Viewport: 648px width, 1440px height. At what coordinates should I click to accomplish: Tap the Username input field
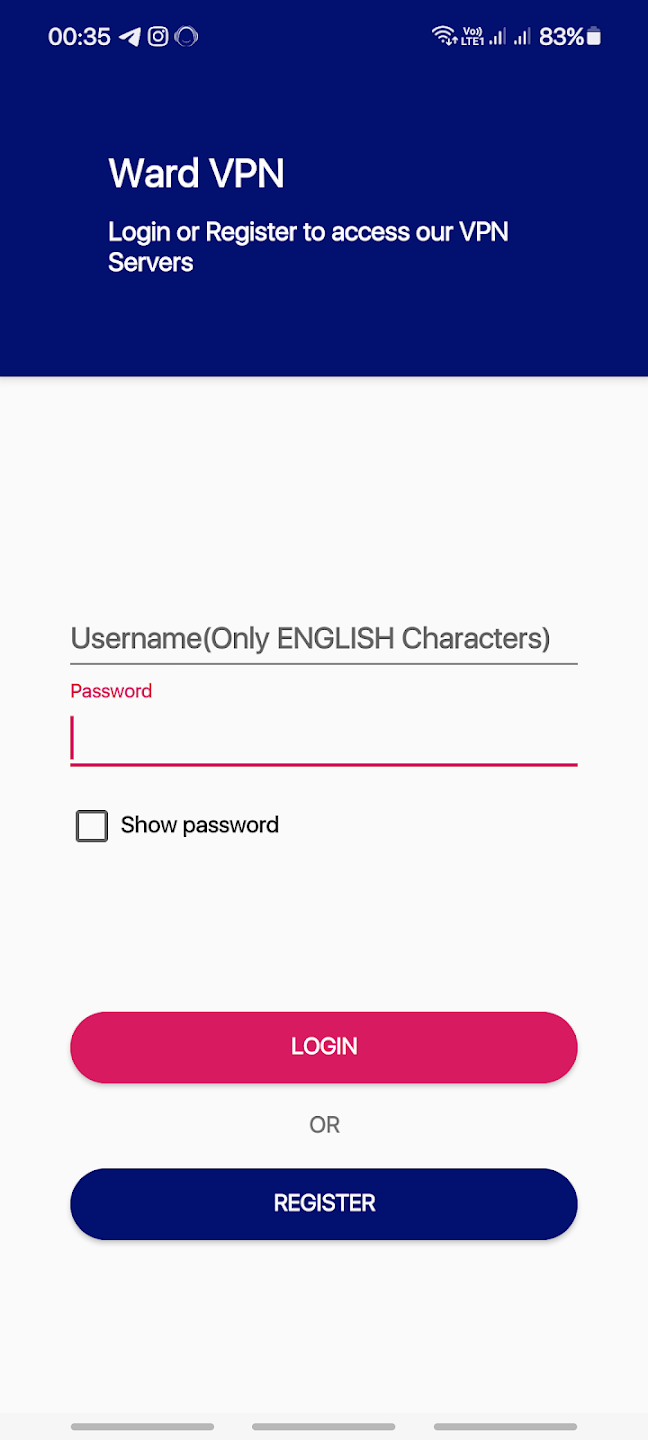pyautogui.click(x=323, y=638)
